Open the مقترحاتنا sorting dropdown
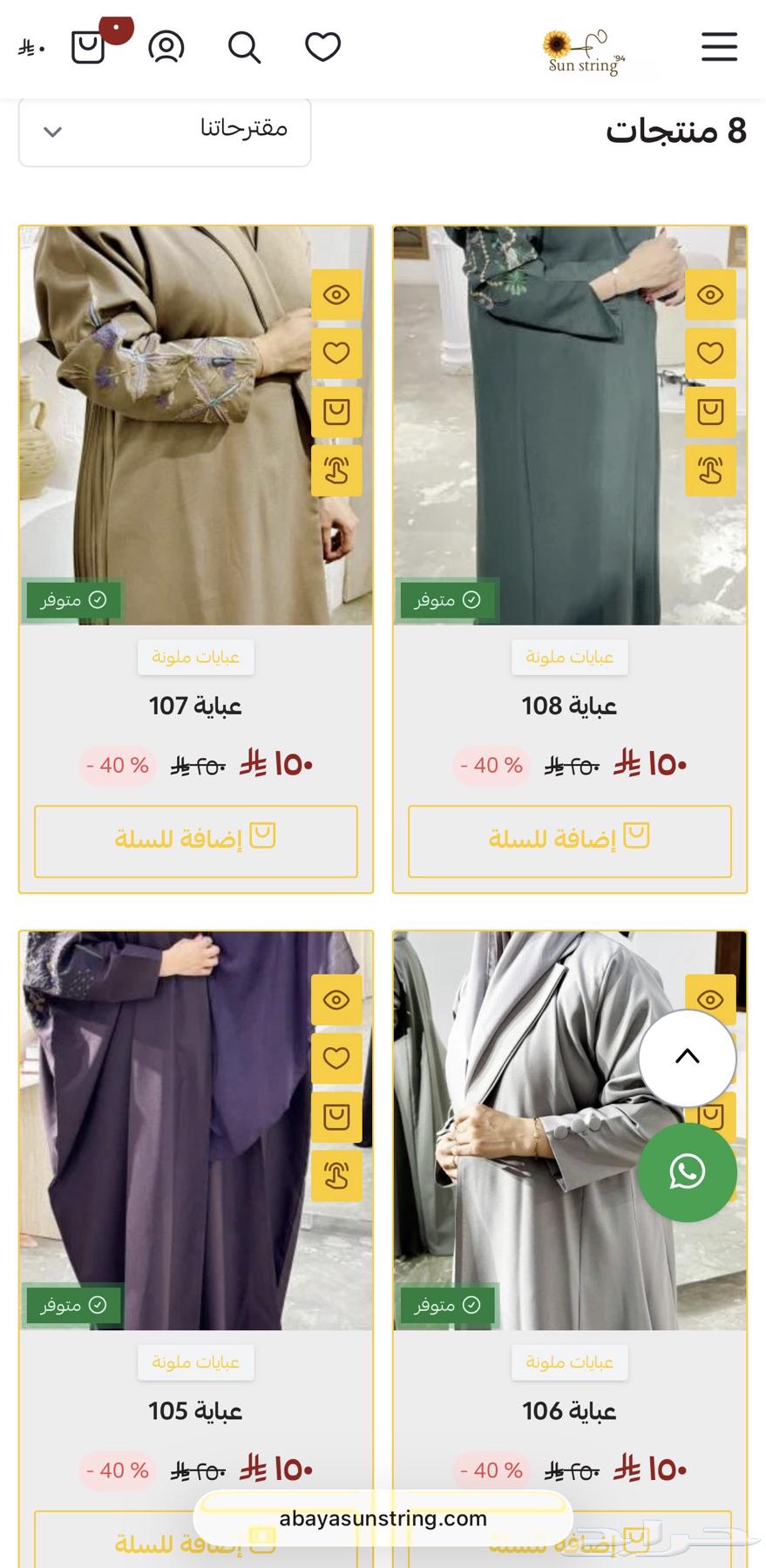 (164, 132)
